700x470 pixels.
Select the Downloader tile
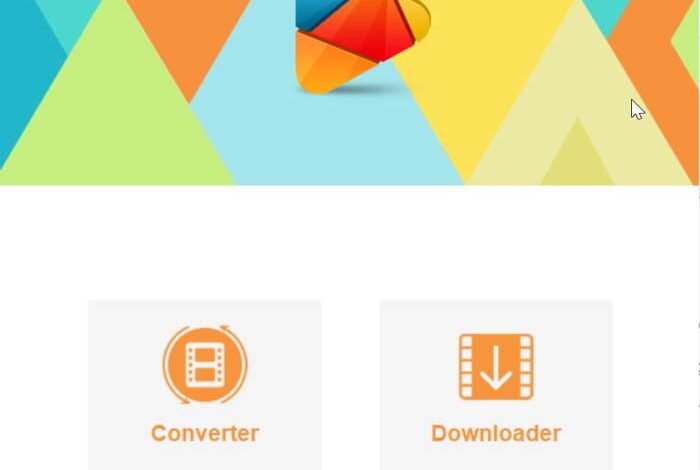[496, 386]
